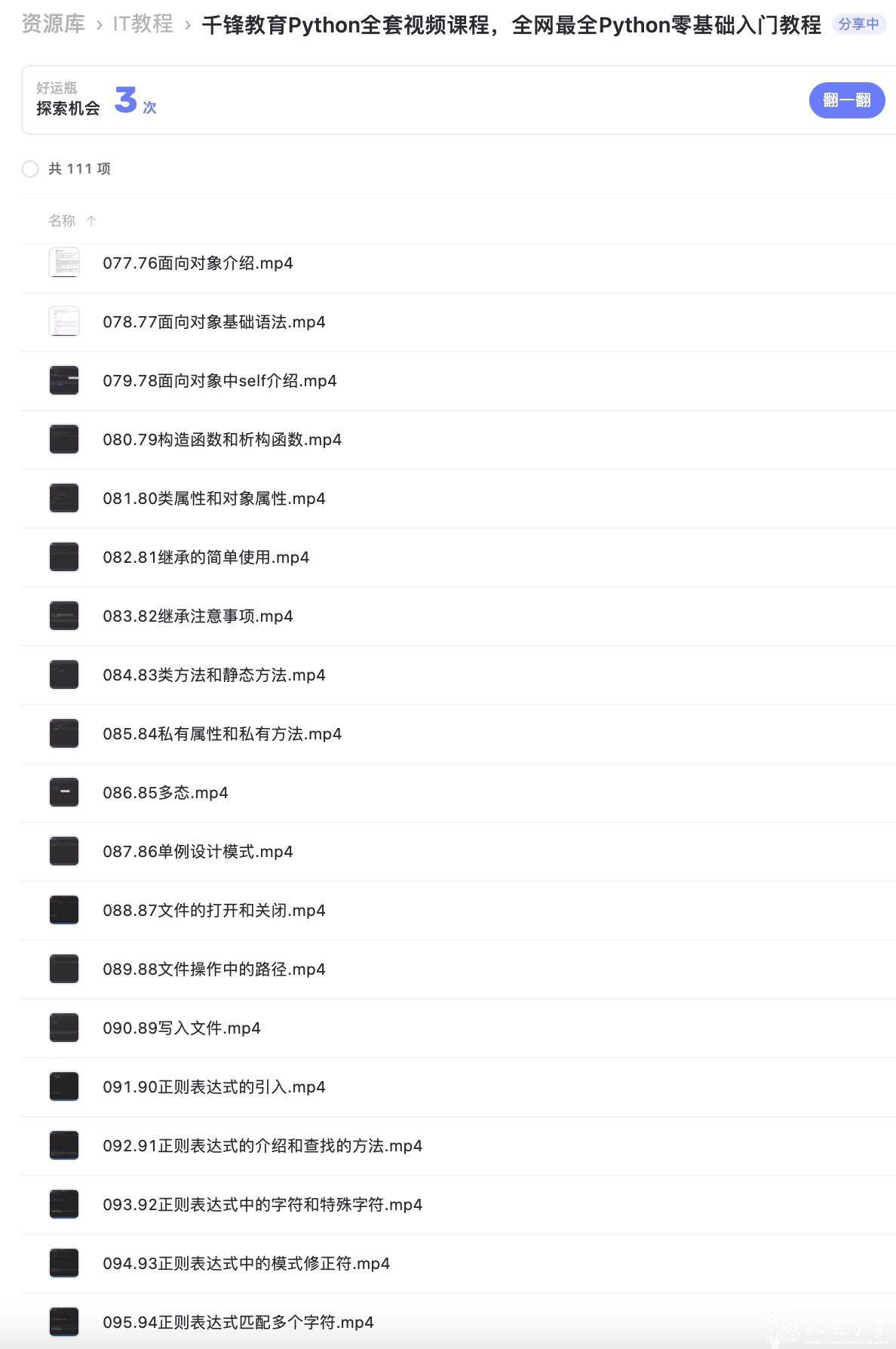896x1349 pixels.
Task: Open 077.76面向对象介绍.mp4
Action: (198, 263)
